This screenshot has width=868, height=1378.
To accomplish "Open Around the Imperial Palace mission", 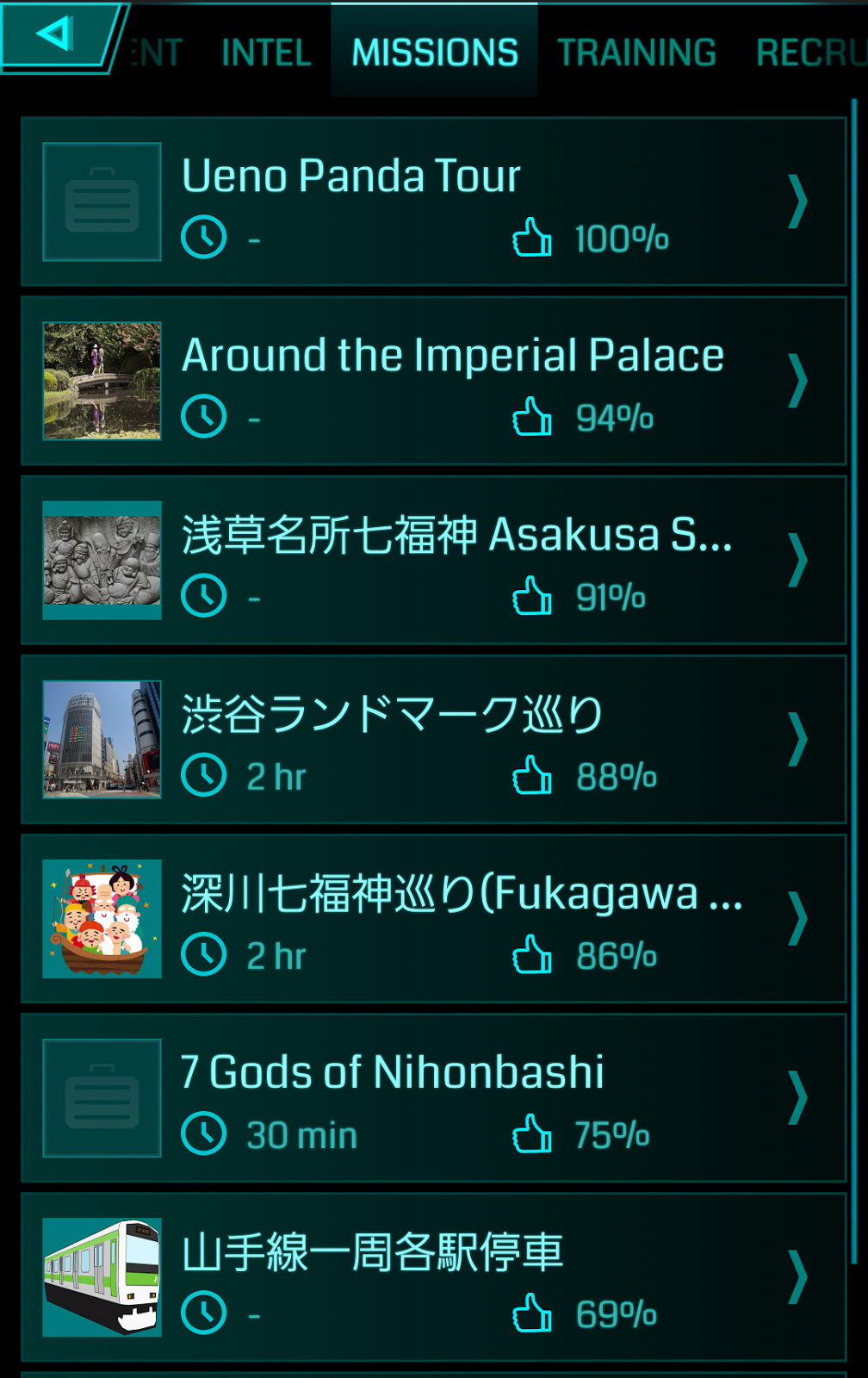I will click(x=433, y=381).
